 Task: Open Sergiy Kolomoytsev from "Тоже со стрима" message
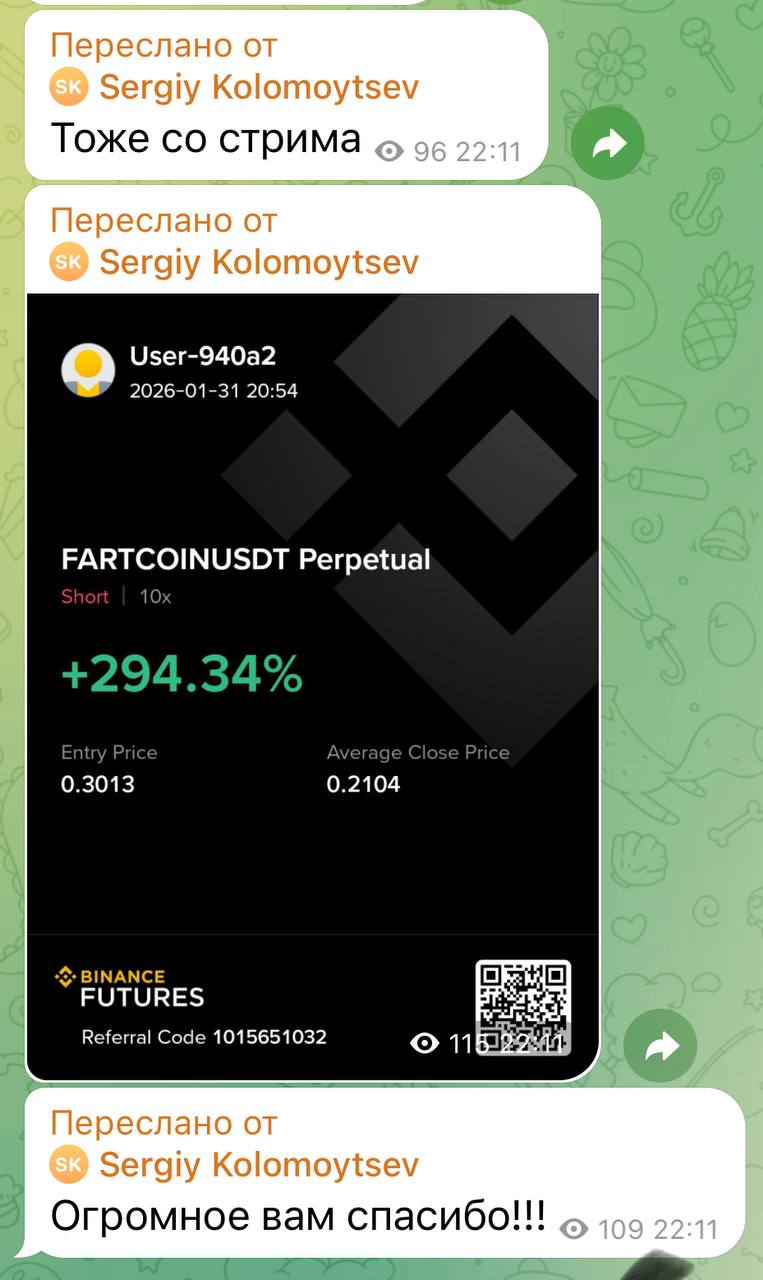tap(258, 87)
